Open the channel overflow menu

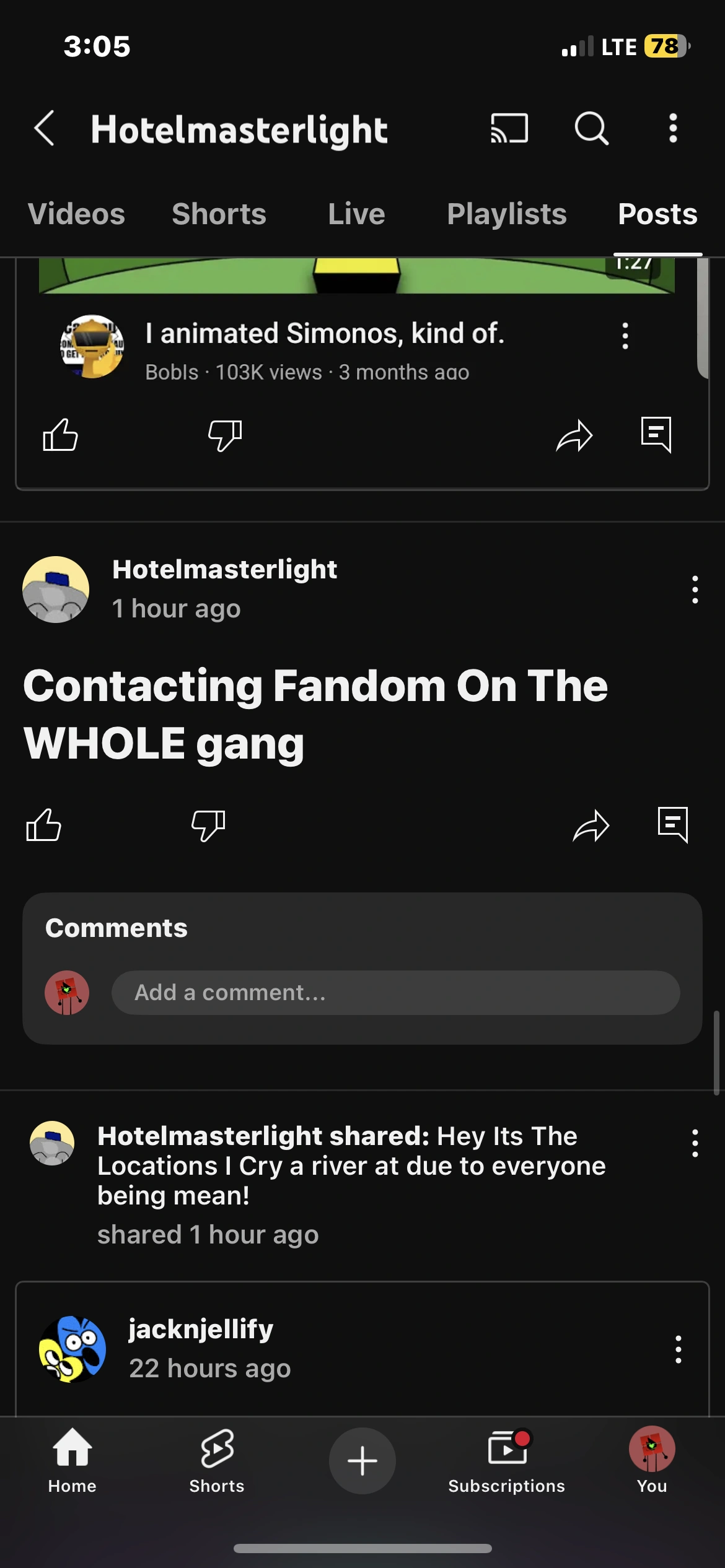[x=673, y=128]
